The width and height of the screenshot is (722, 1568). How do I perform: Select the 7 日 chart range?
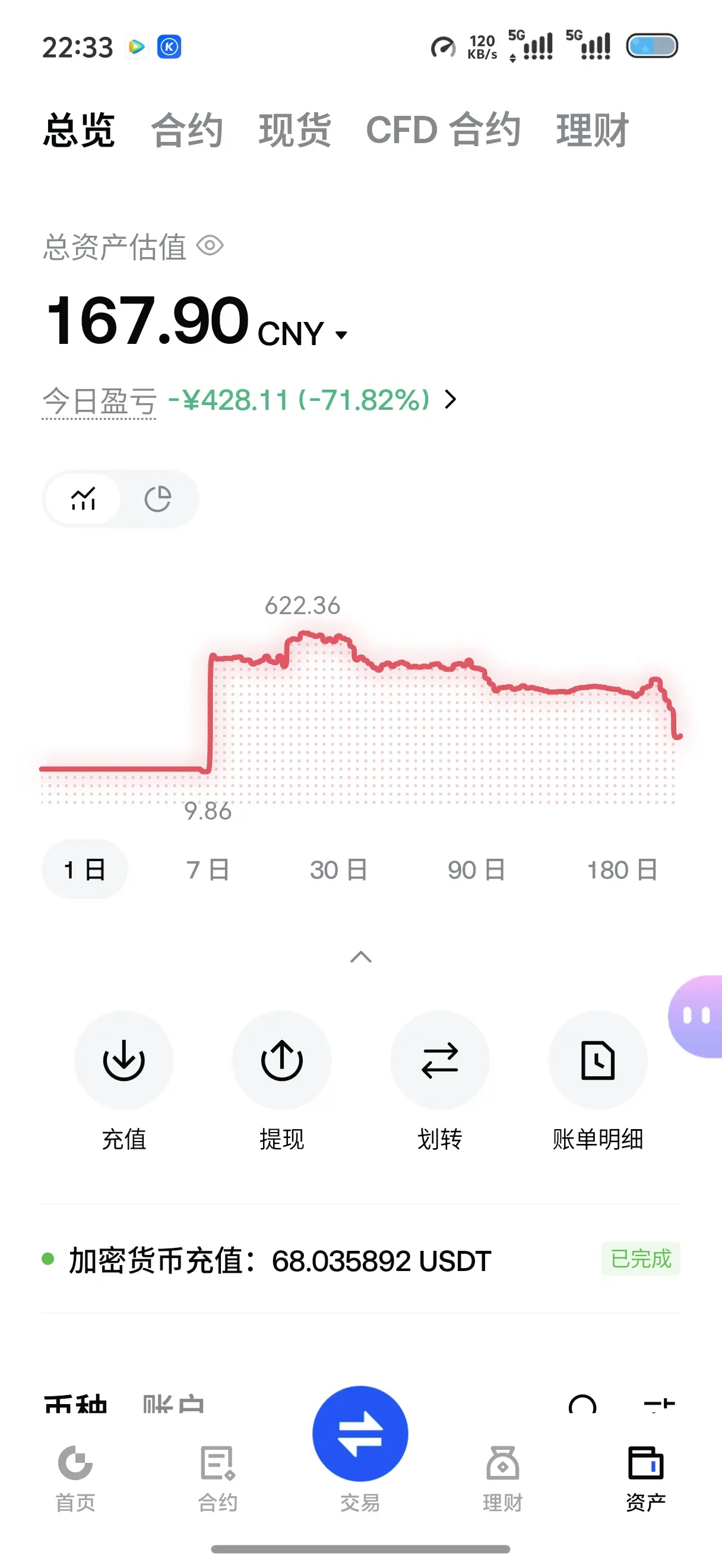(208, 869)
